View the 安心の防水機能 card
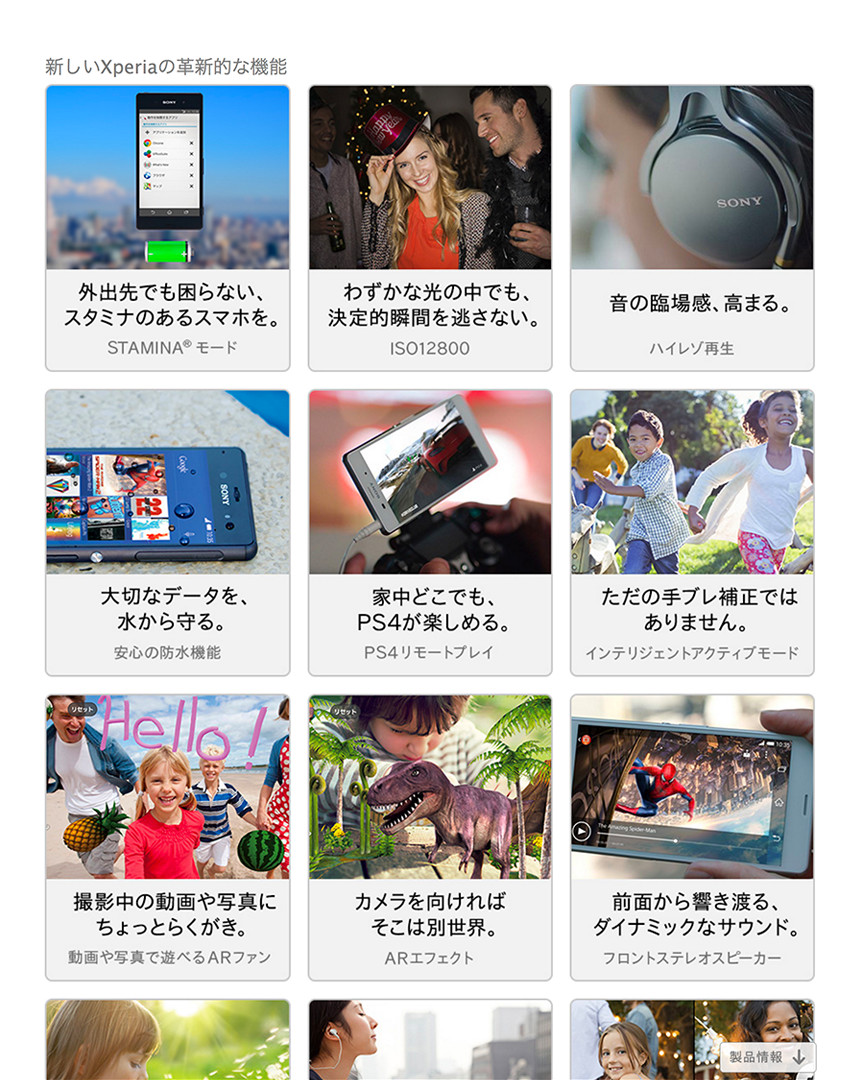This screenshot has width=864, height=1080. [x=167, y=532]
